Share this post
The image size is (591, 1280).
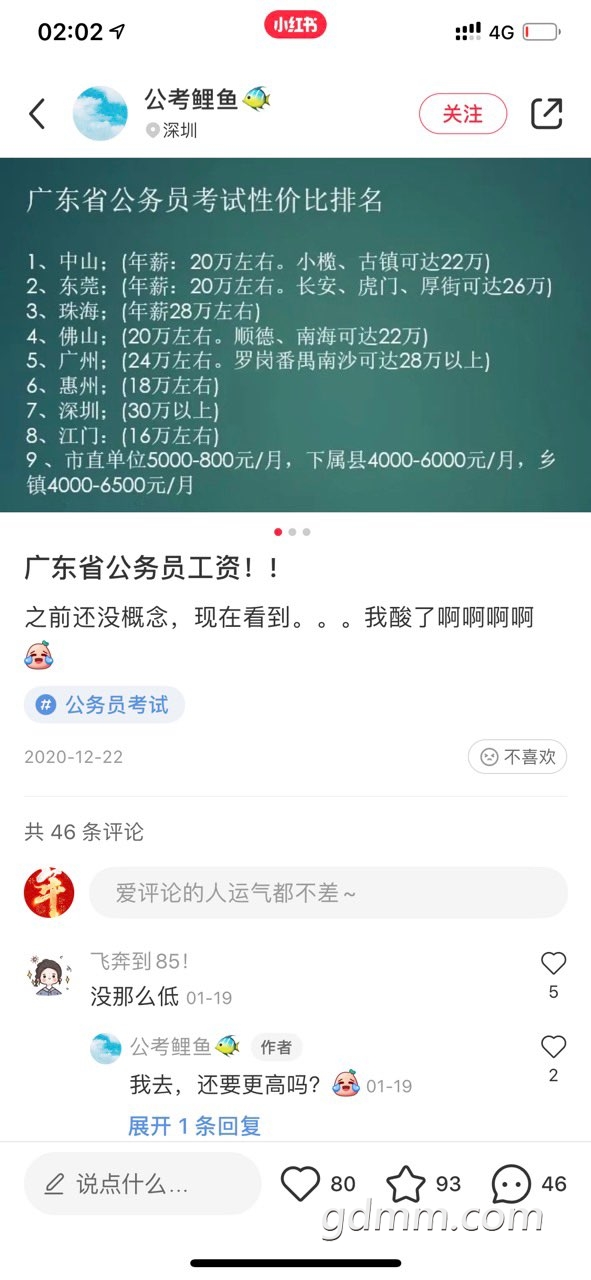point(546,113)
